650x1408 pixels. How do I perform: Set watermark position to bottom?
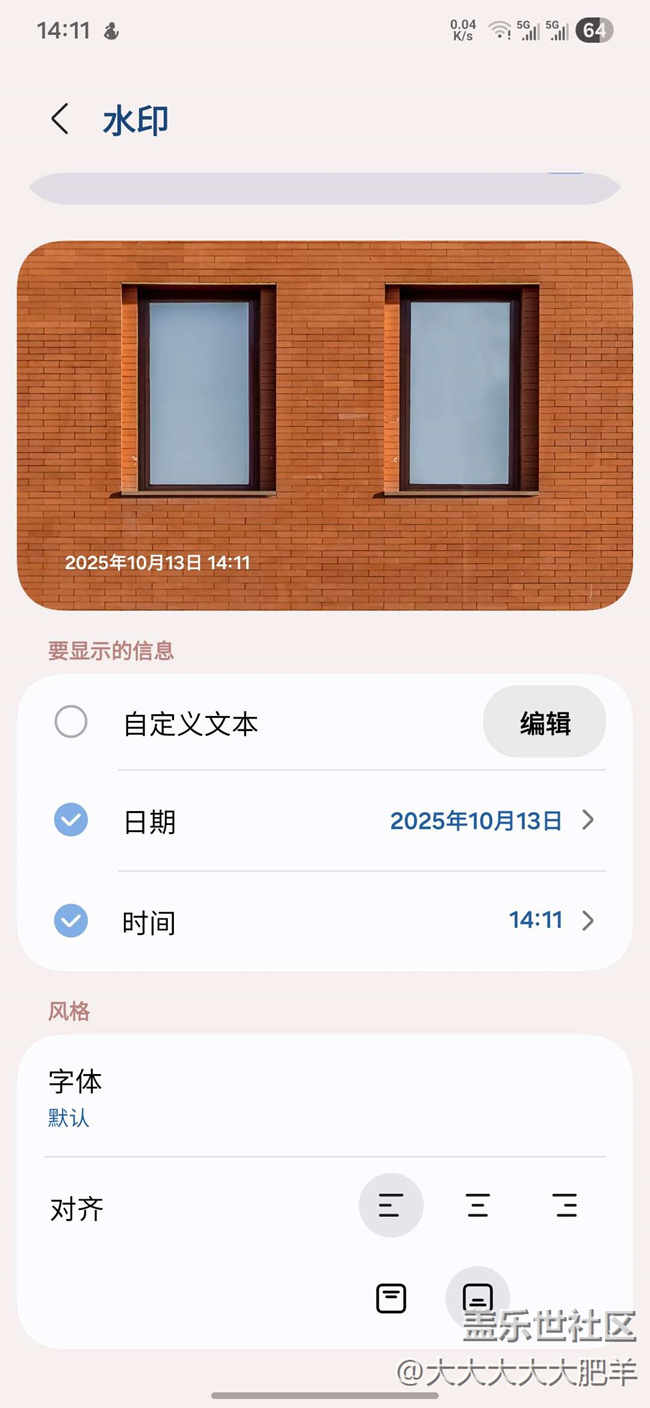[x=478, y=1298]
